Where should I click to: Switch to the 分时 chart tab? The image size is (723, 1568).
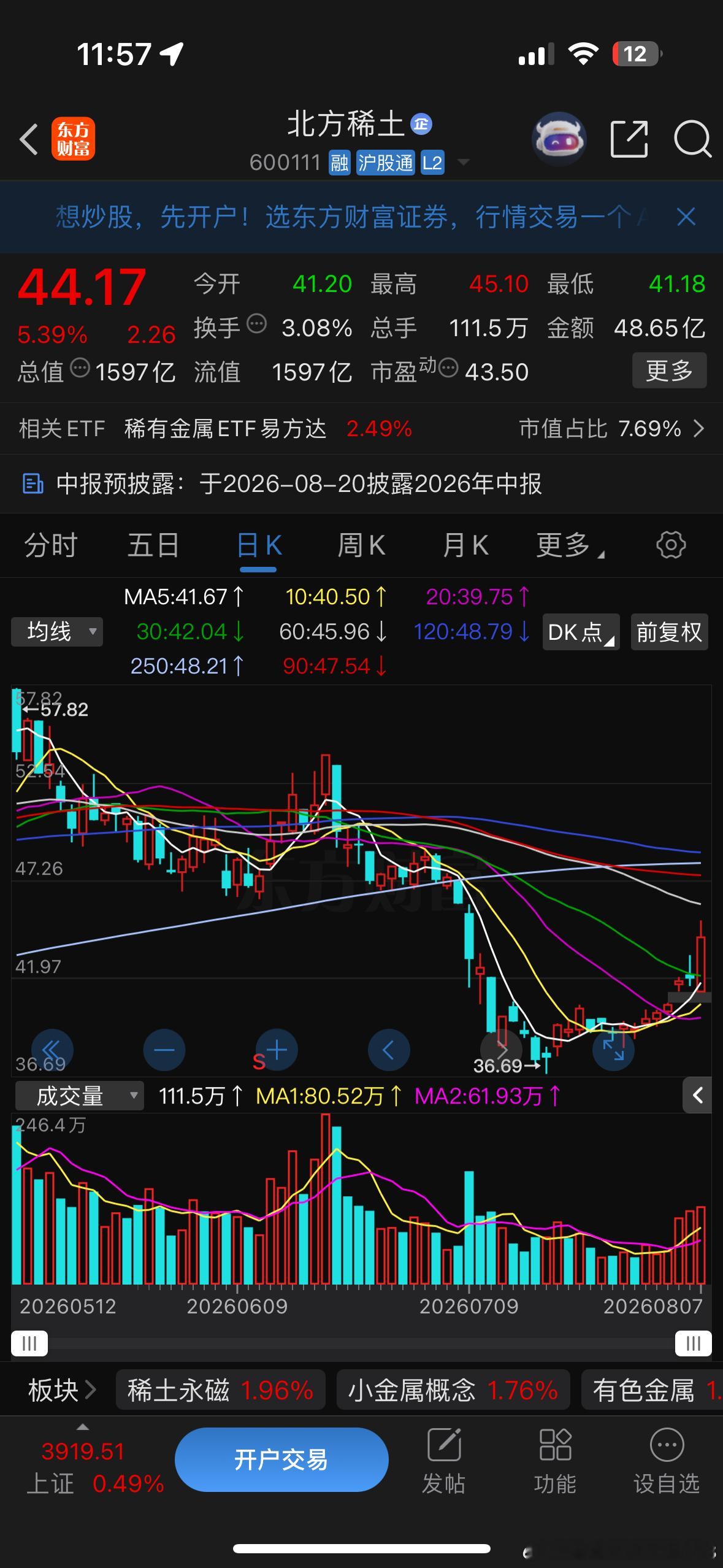coord(50,545)
